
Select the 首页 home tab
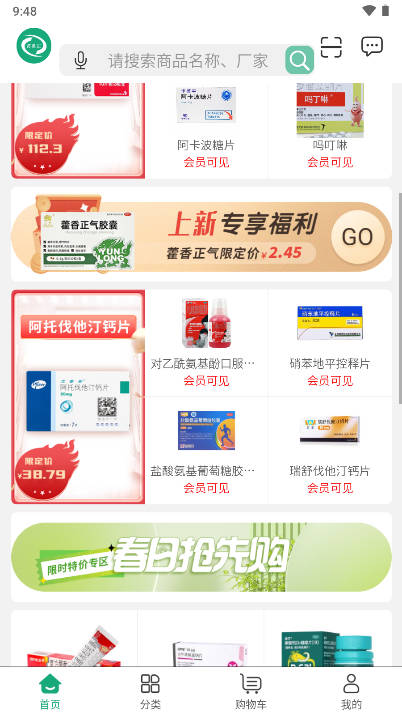click(50, 691)
